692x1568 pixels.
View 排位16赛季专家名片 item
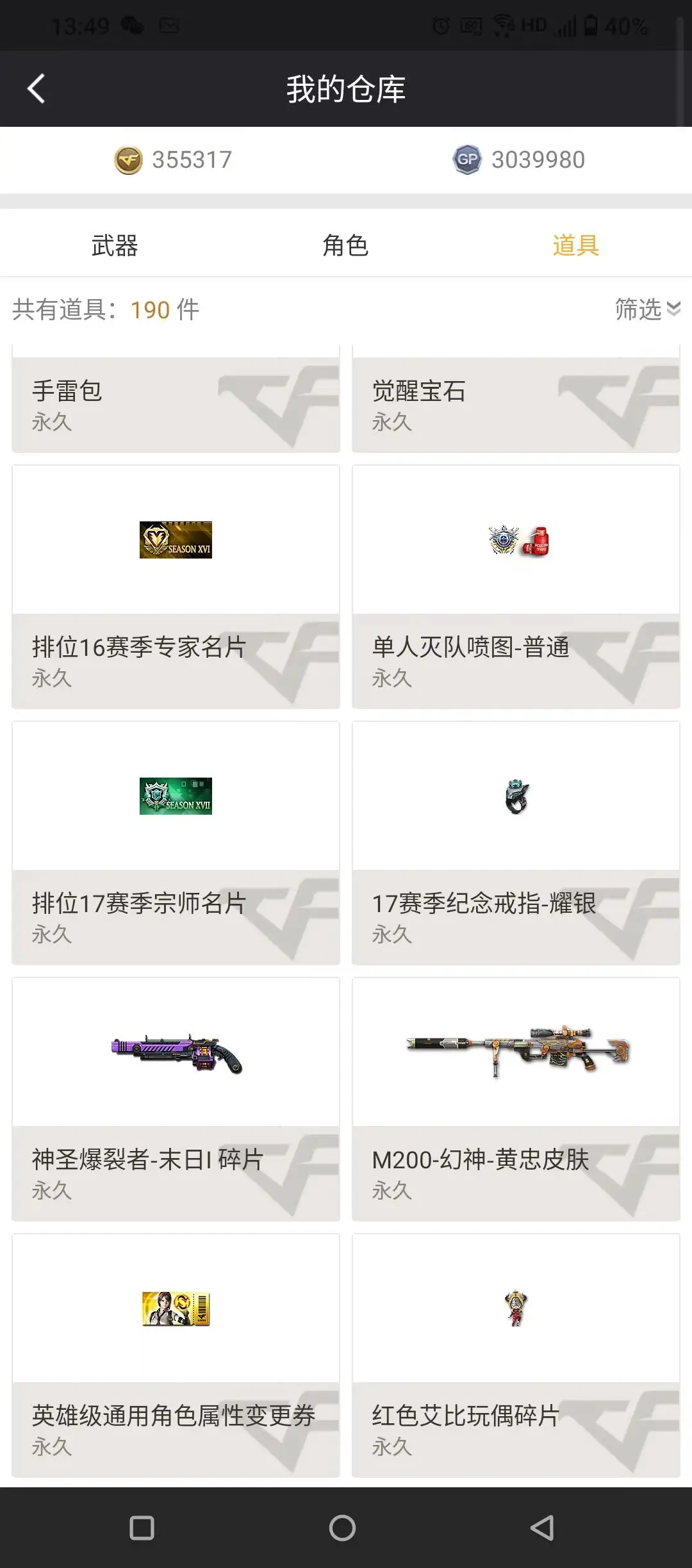pos(176,587)
